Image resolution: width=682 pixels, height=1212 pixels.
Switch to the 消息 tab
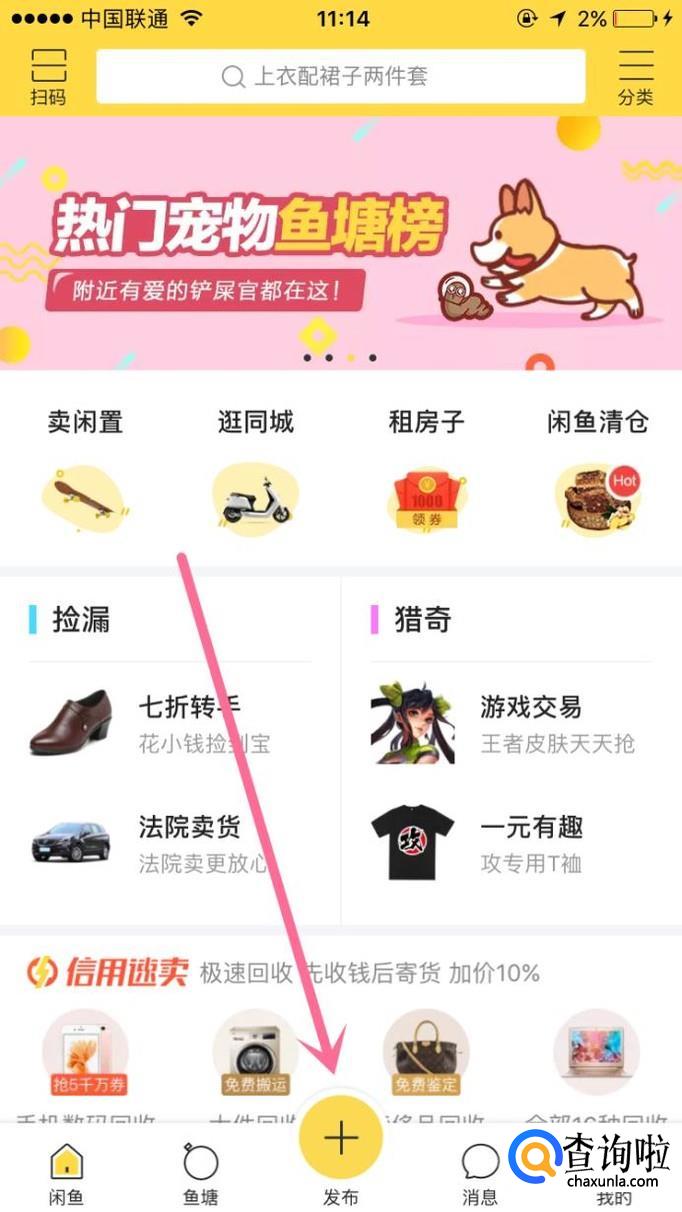click(479, 1173)
